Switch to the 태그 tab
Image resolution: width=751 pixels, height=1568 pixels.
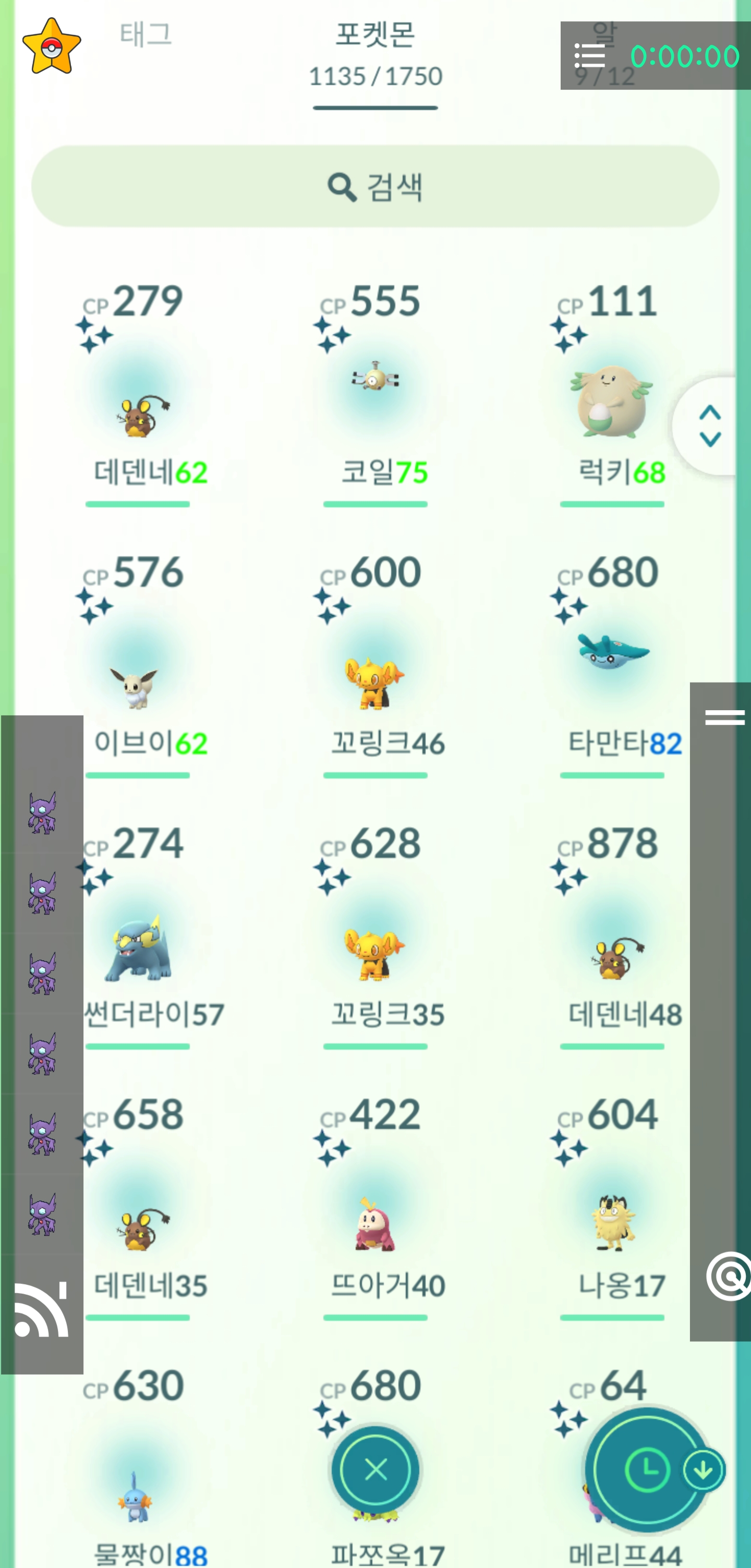coord(146,34)
